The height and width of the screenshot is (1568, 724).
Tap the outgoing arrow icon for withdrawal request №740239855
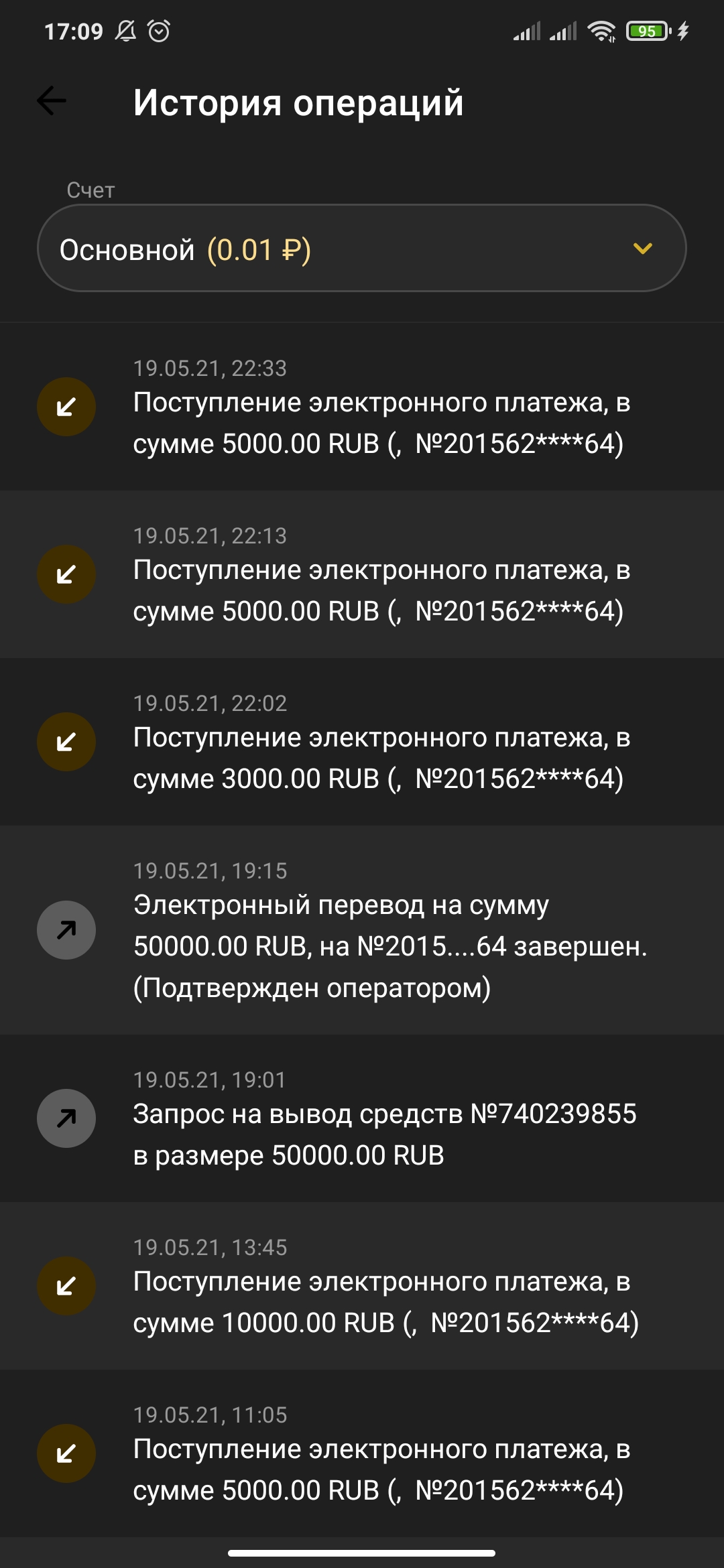pos(65,1118)
